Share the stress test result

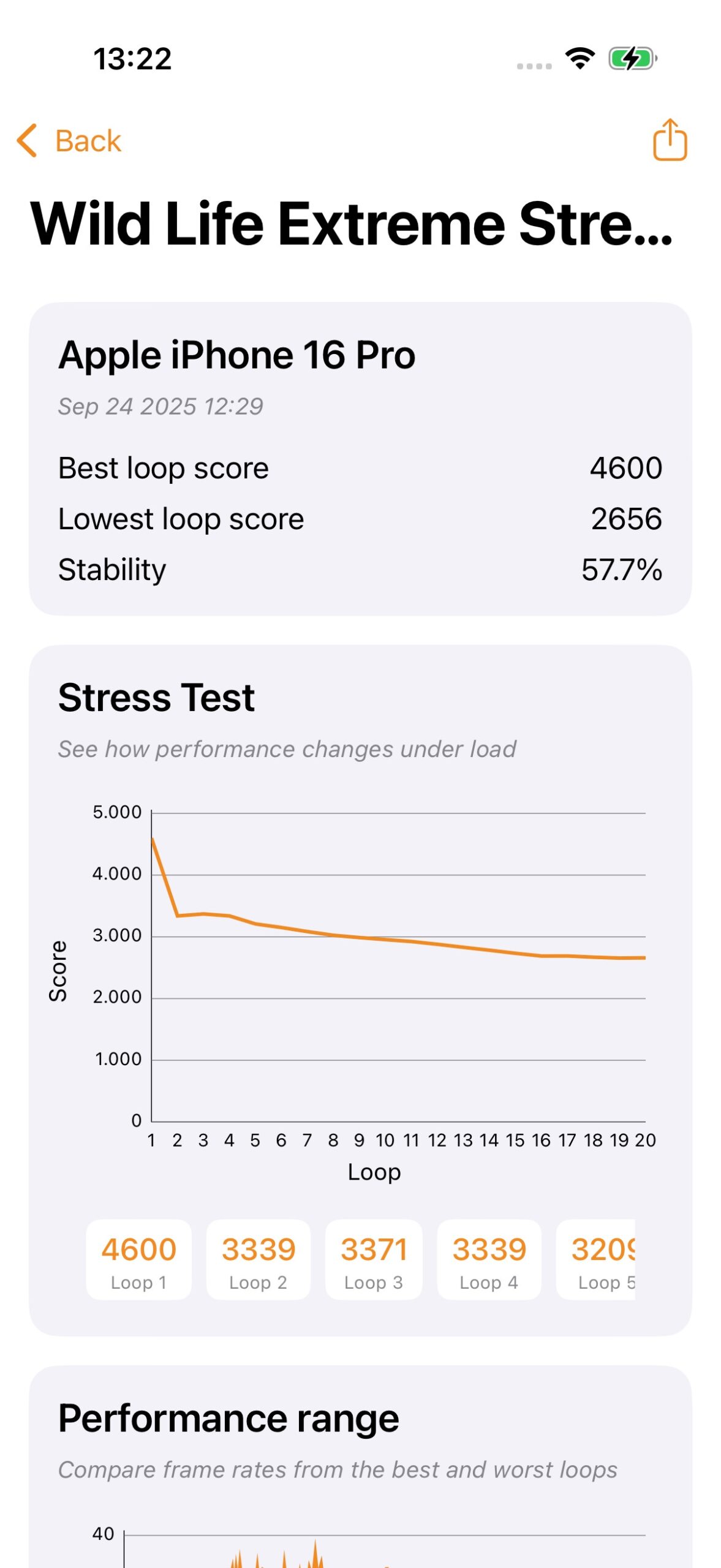670,140
